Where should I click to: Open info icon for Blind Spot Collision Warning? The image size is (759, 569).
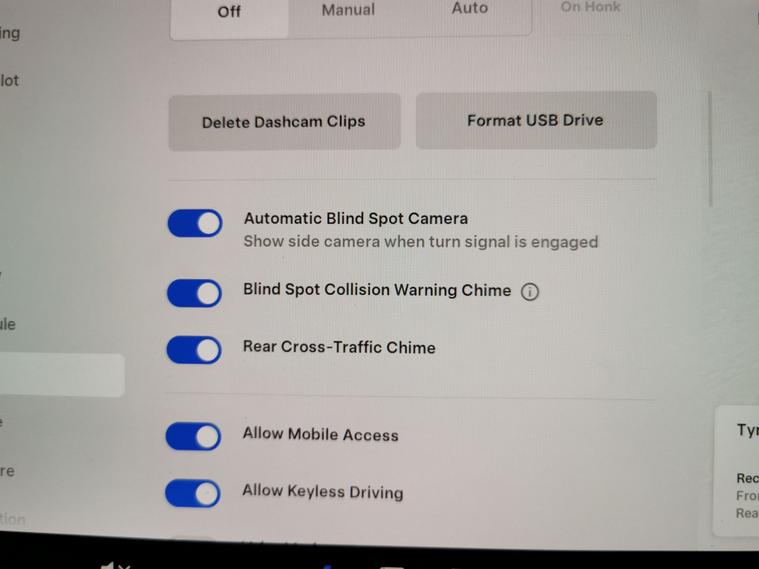(x=530, y=292)
